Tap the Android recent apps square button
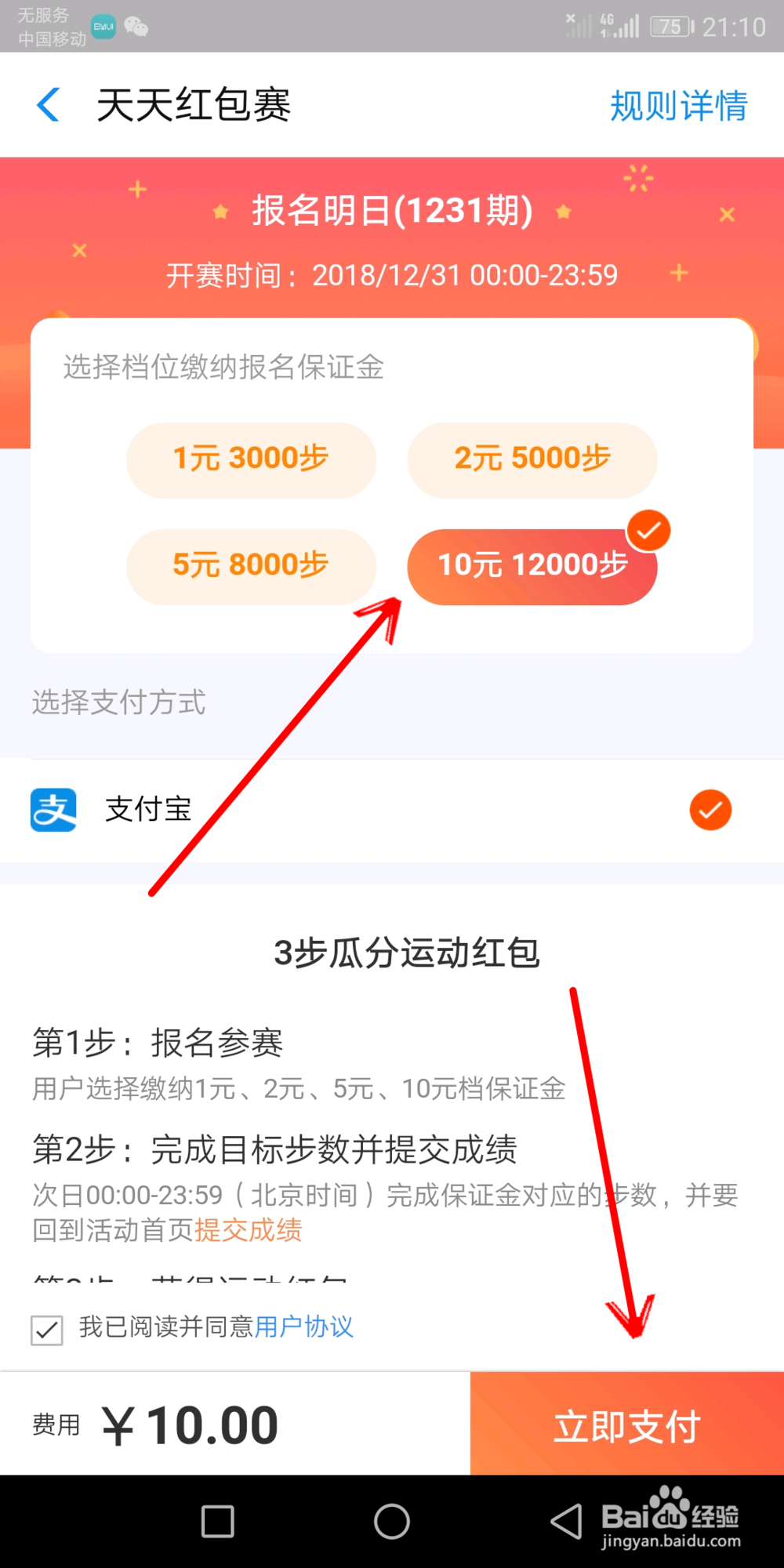 point(217,1519)
